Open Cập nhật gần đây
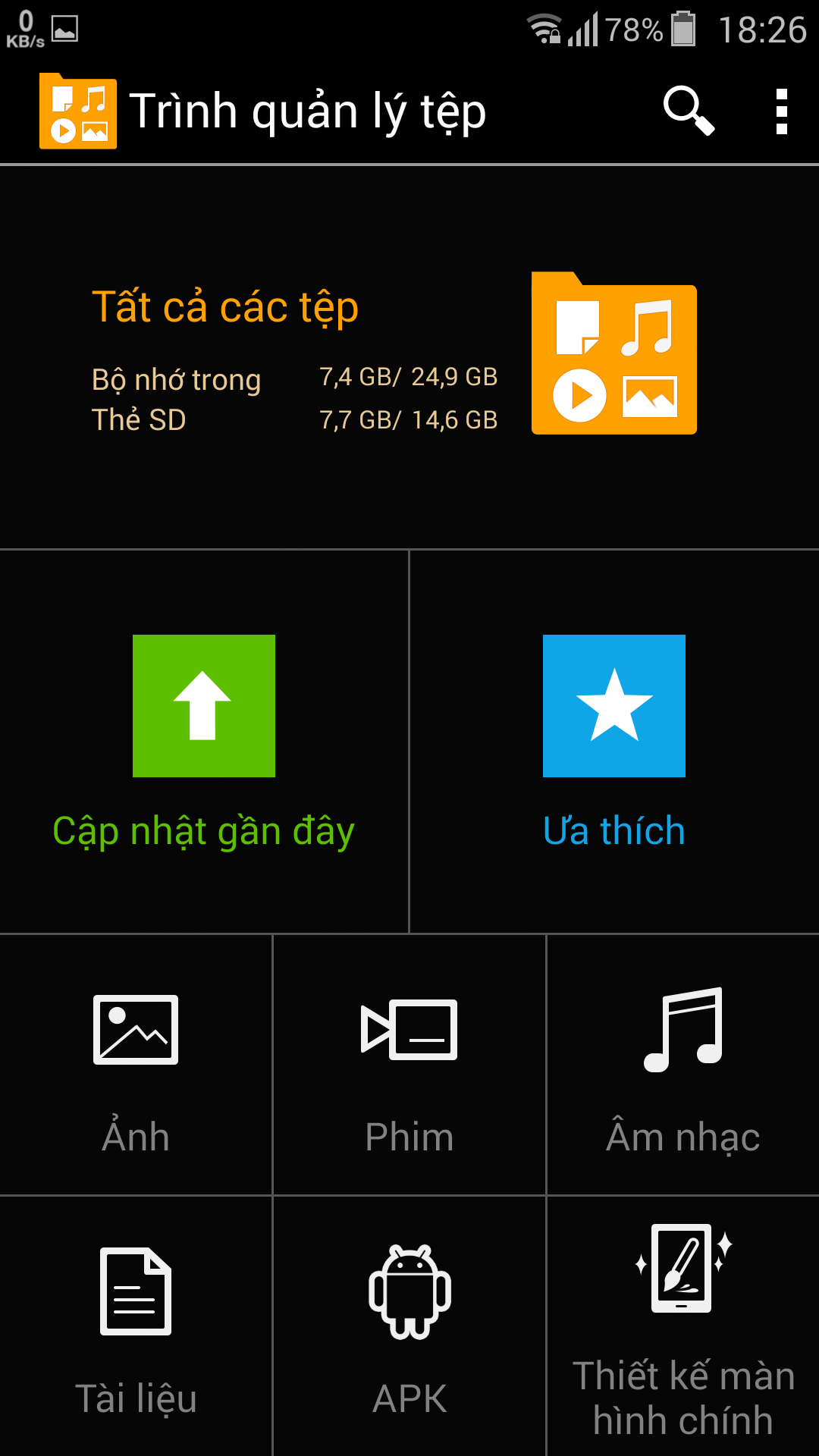Image resolution: width=819 pixels, height=1456 pixels. click(x=204, y=742)
